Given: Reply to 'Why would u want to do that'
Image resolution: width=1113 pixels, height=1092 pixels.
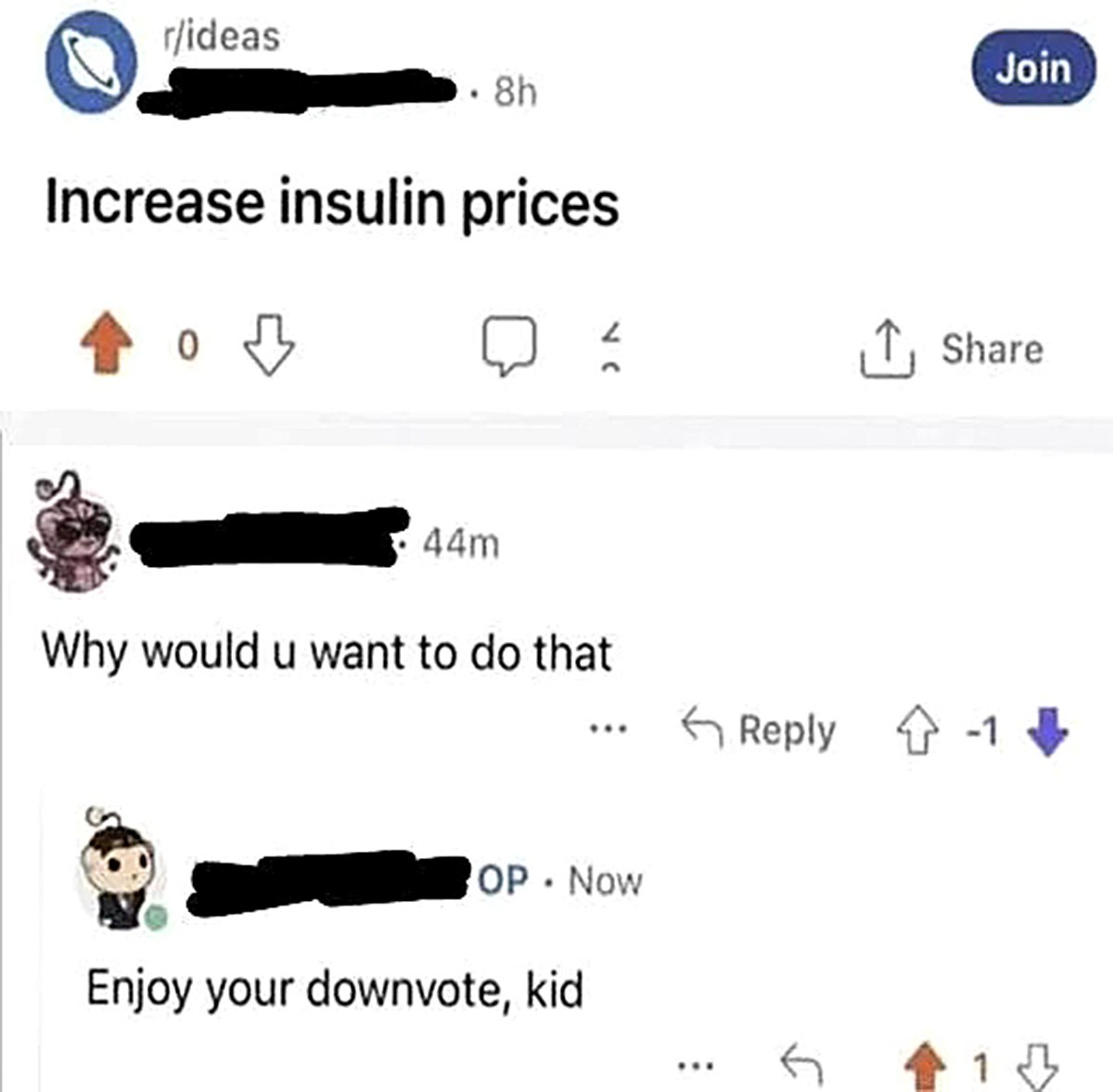Looking at the screenshot, I should [x=760, y=730].
